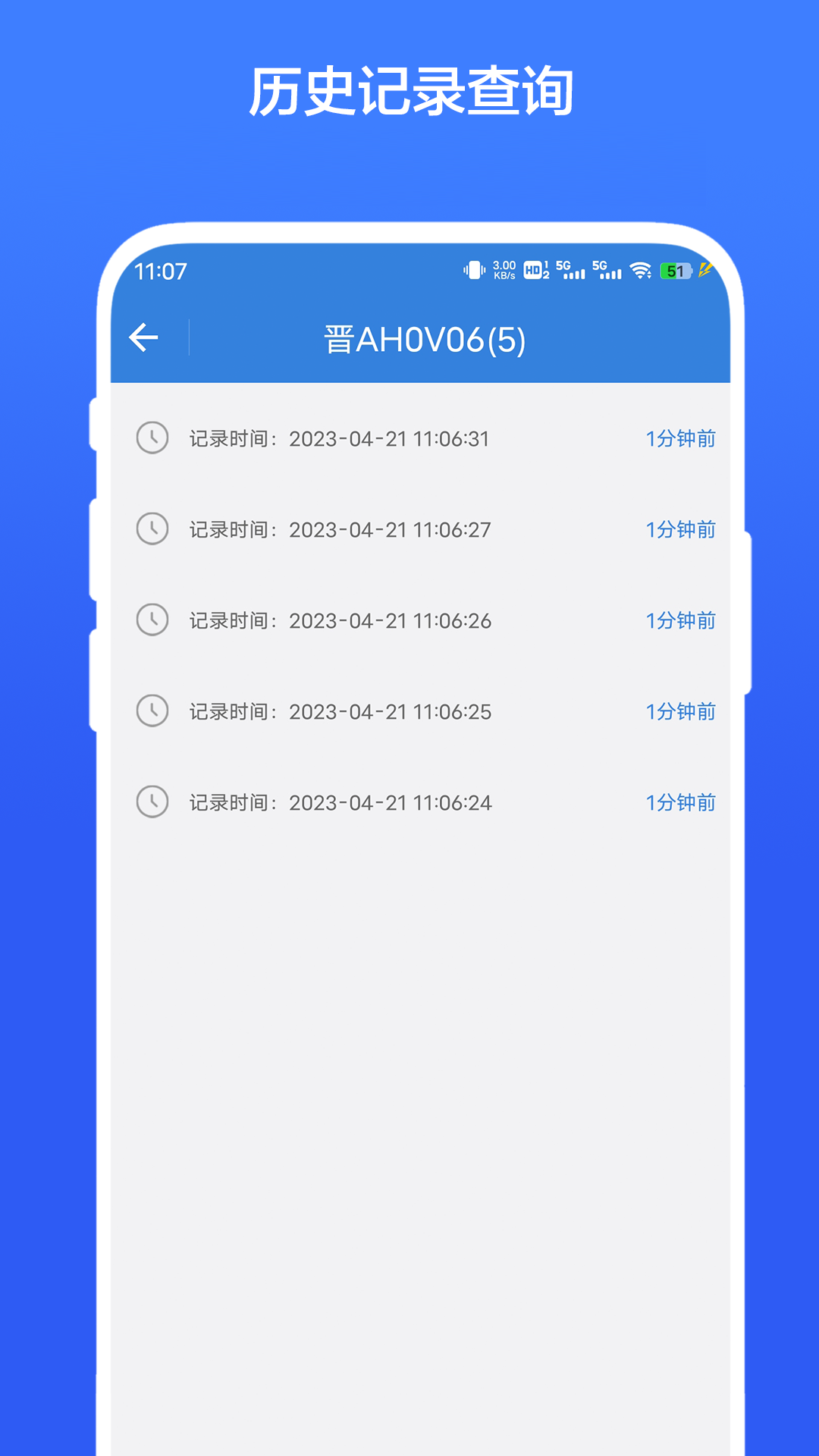Tap 1分钟前 next to the last record
Viewport: 819px width, 1456px height.
pyautogui.click(x=680, y=802)
